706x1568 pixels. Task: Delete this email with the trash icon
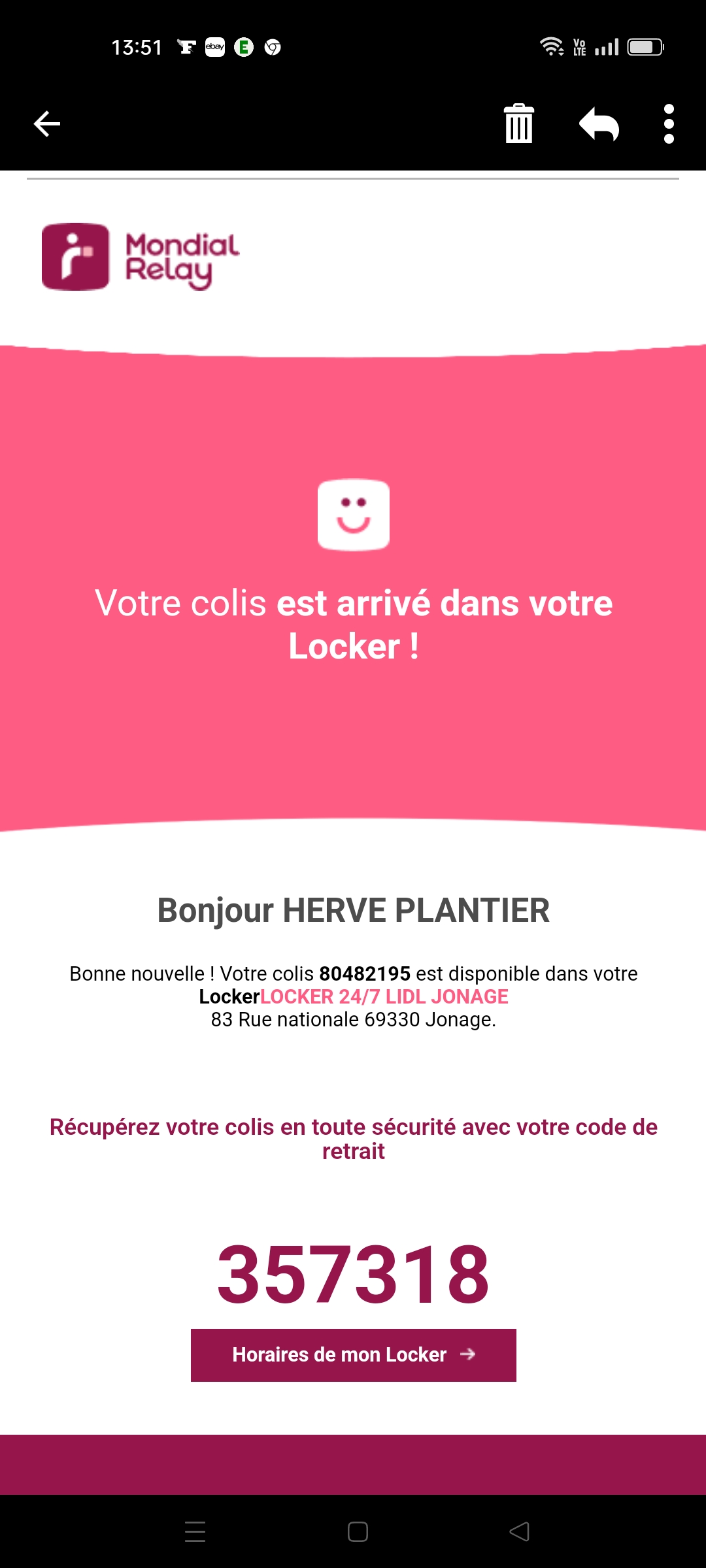coord(519,123)
